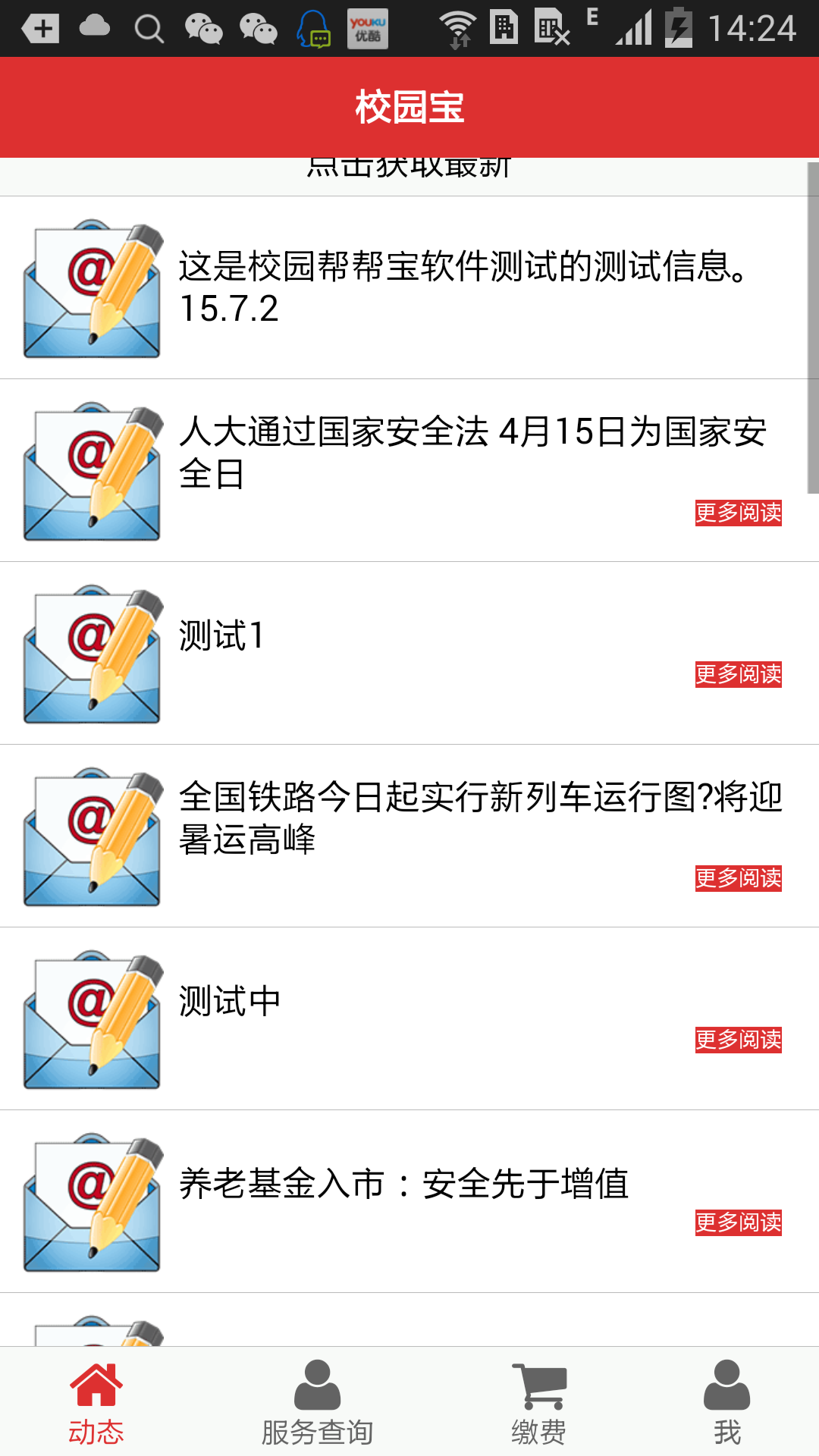Tap 更多阅读 under 养老基金入市
The height and width of the screenshot is (1456, 819).
[738, 1222]
